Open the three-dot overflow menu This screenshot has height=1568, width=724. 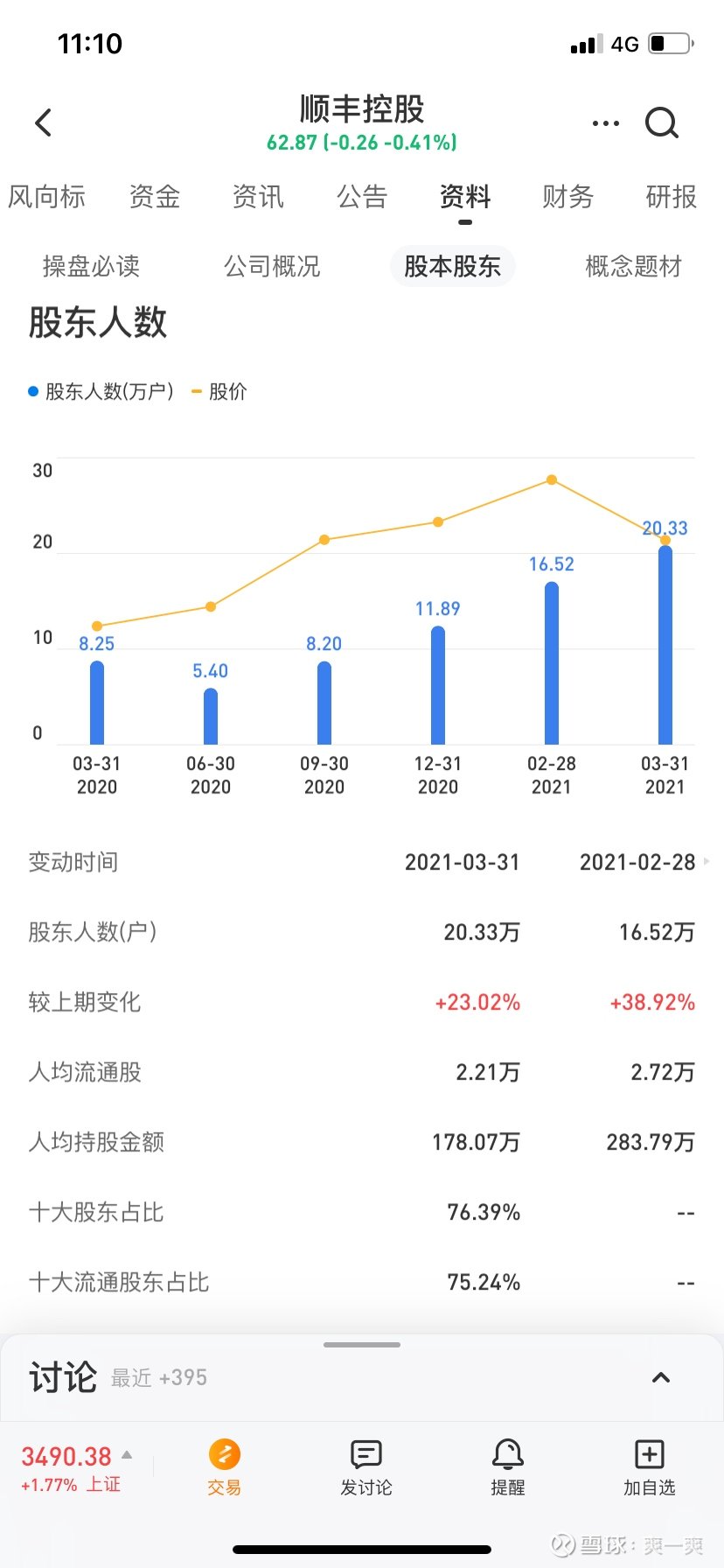coord(605,123)
